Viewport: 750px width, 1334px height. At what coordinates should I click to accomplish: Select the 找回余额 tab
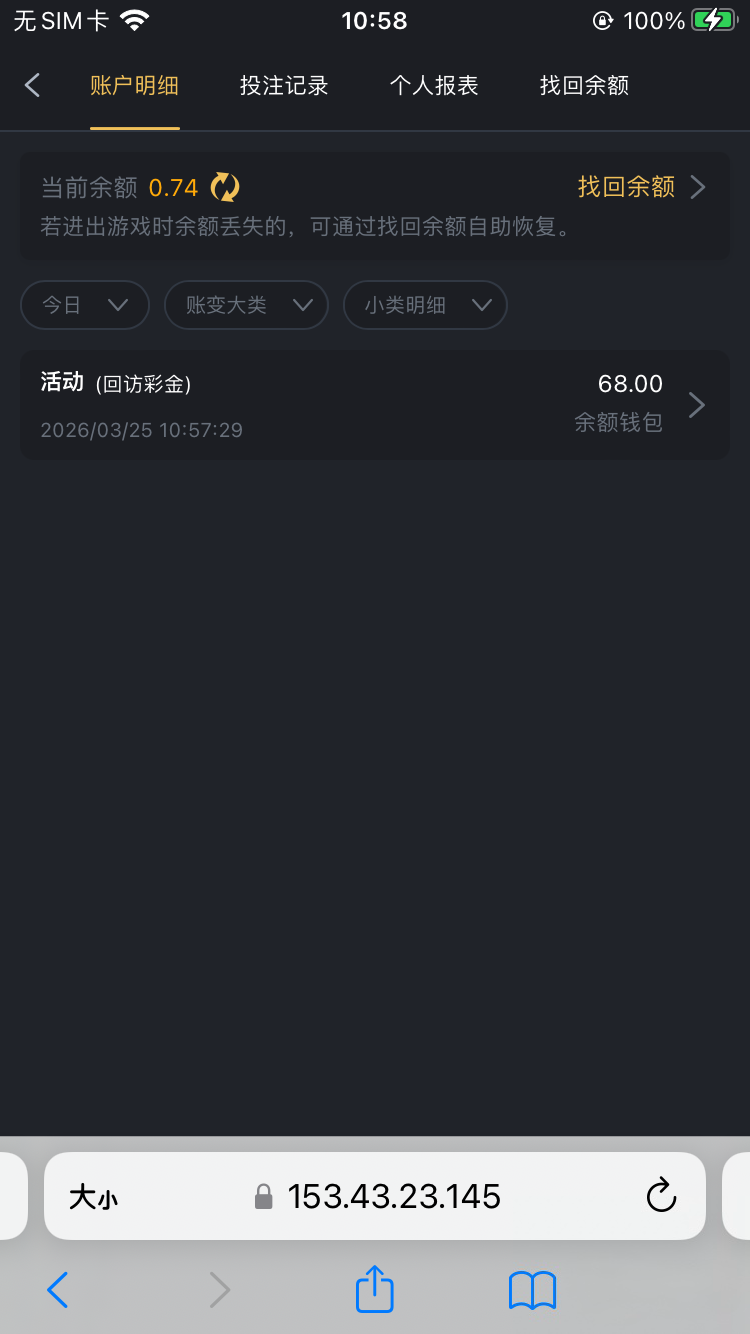click(x=584, y=86)
